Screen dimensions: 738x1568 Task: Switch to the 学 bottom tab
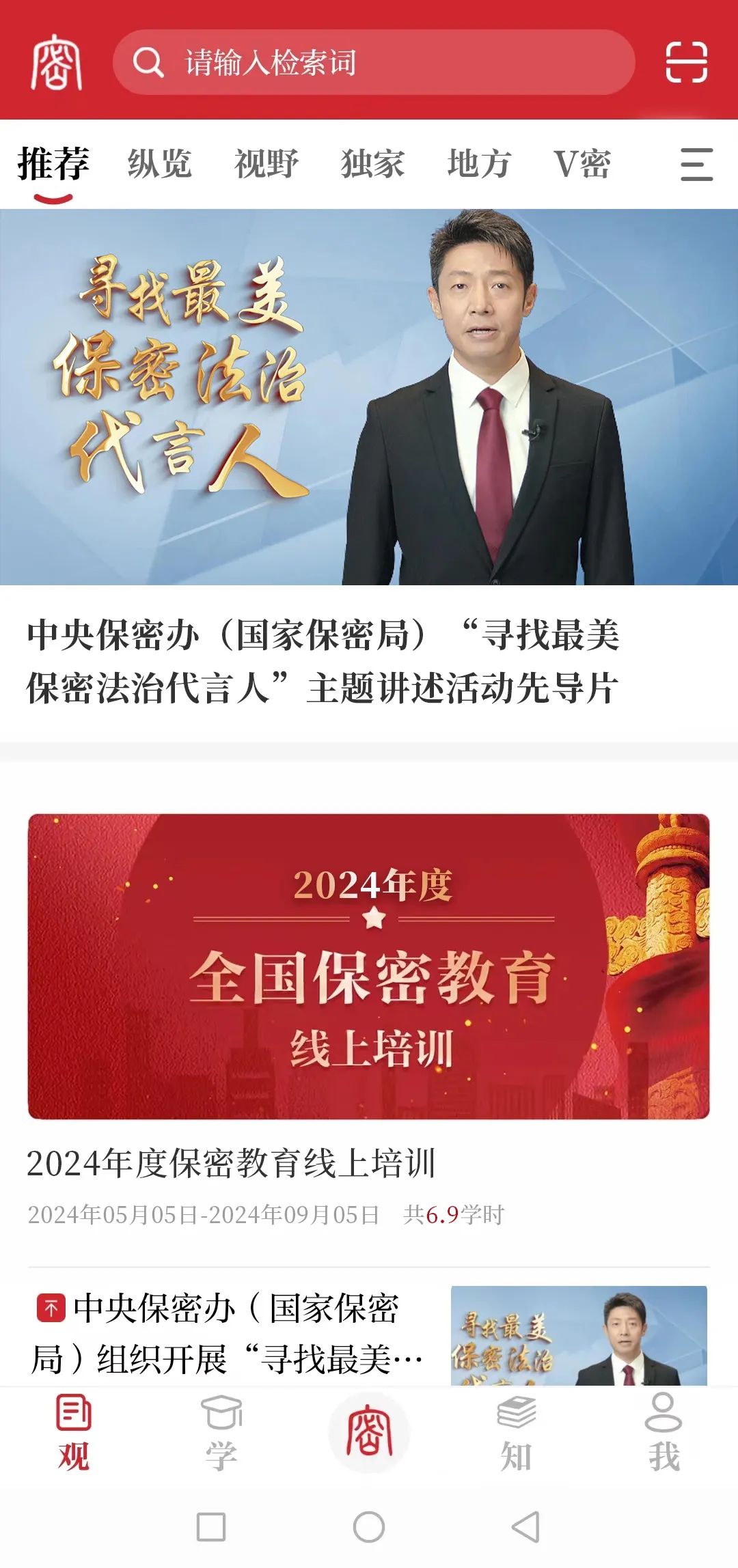pos(221,1433)
